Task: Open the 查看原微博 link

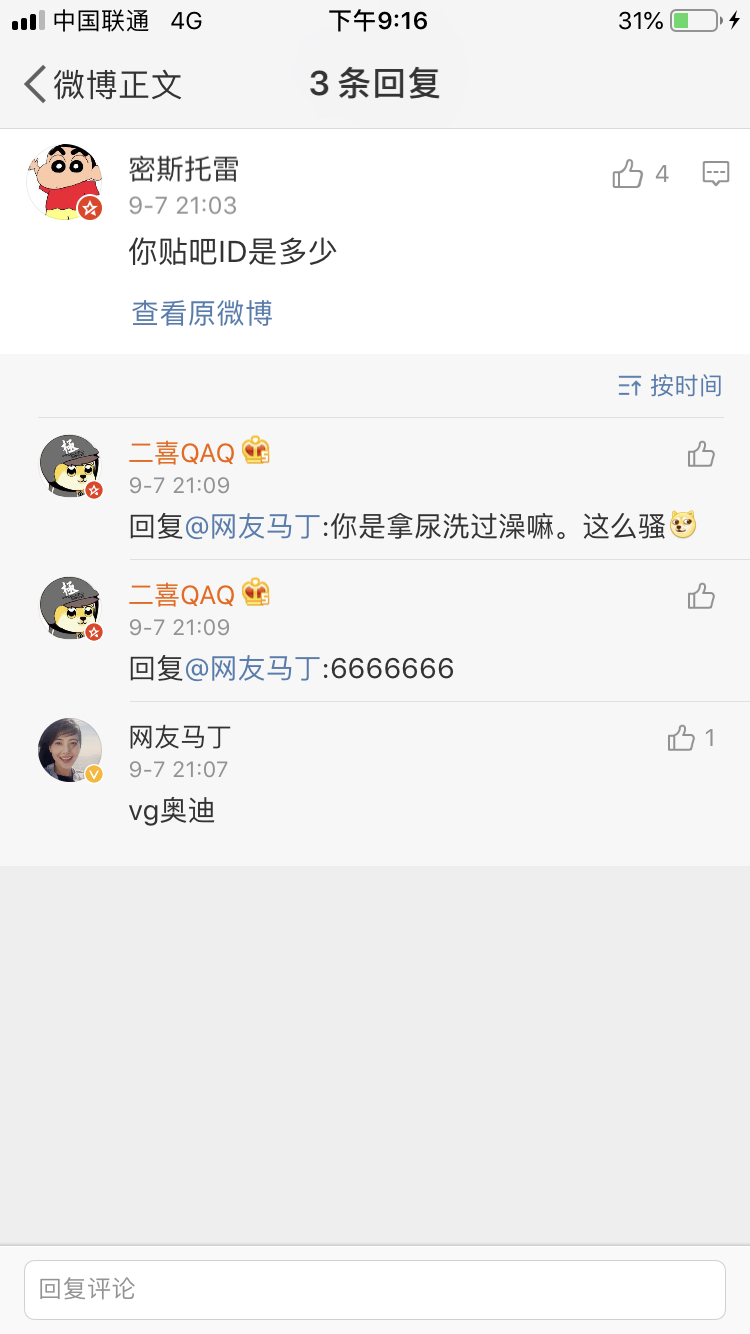Action: pos(202,313)
